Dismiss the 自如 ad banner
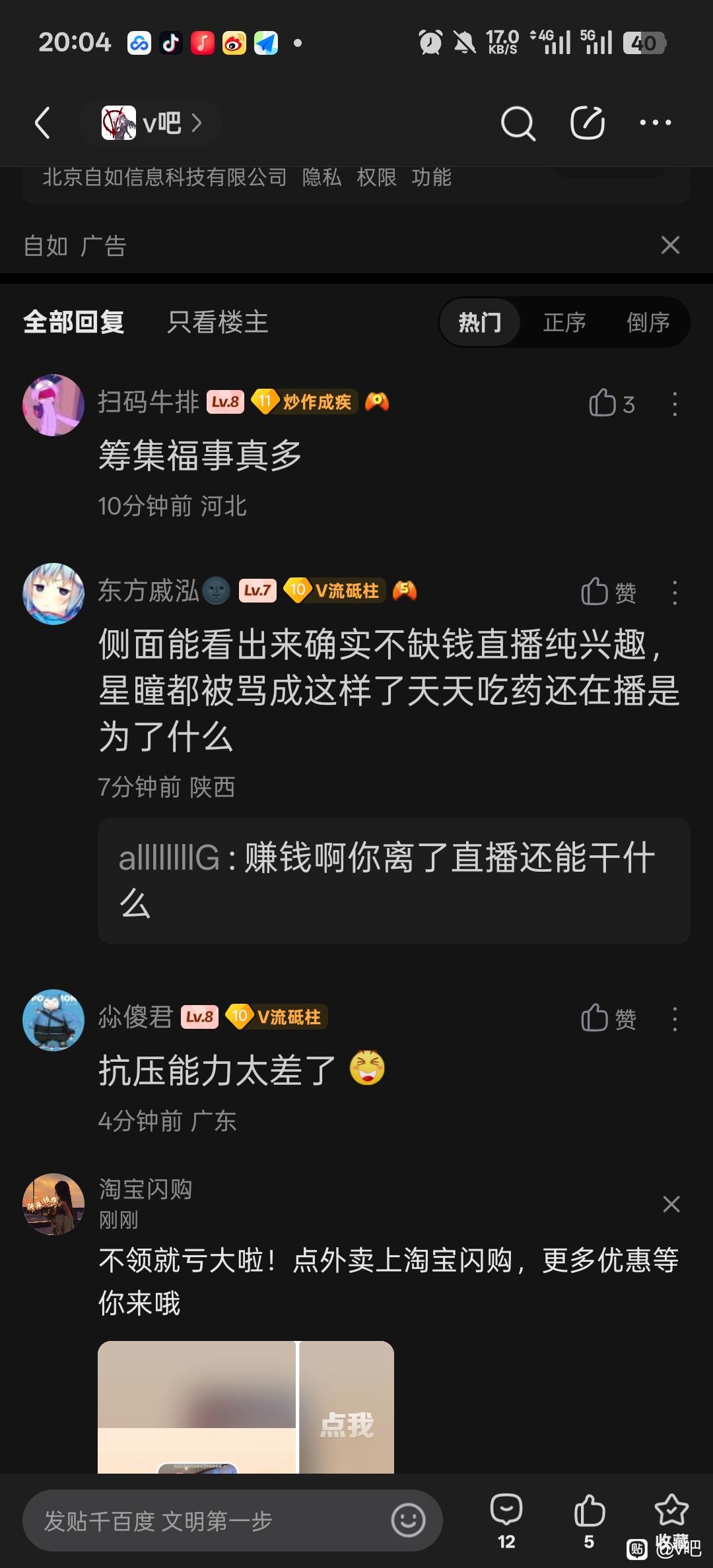The width and height of the screenshot is (713, 1568). coord(670,245)
